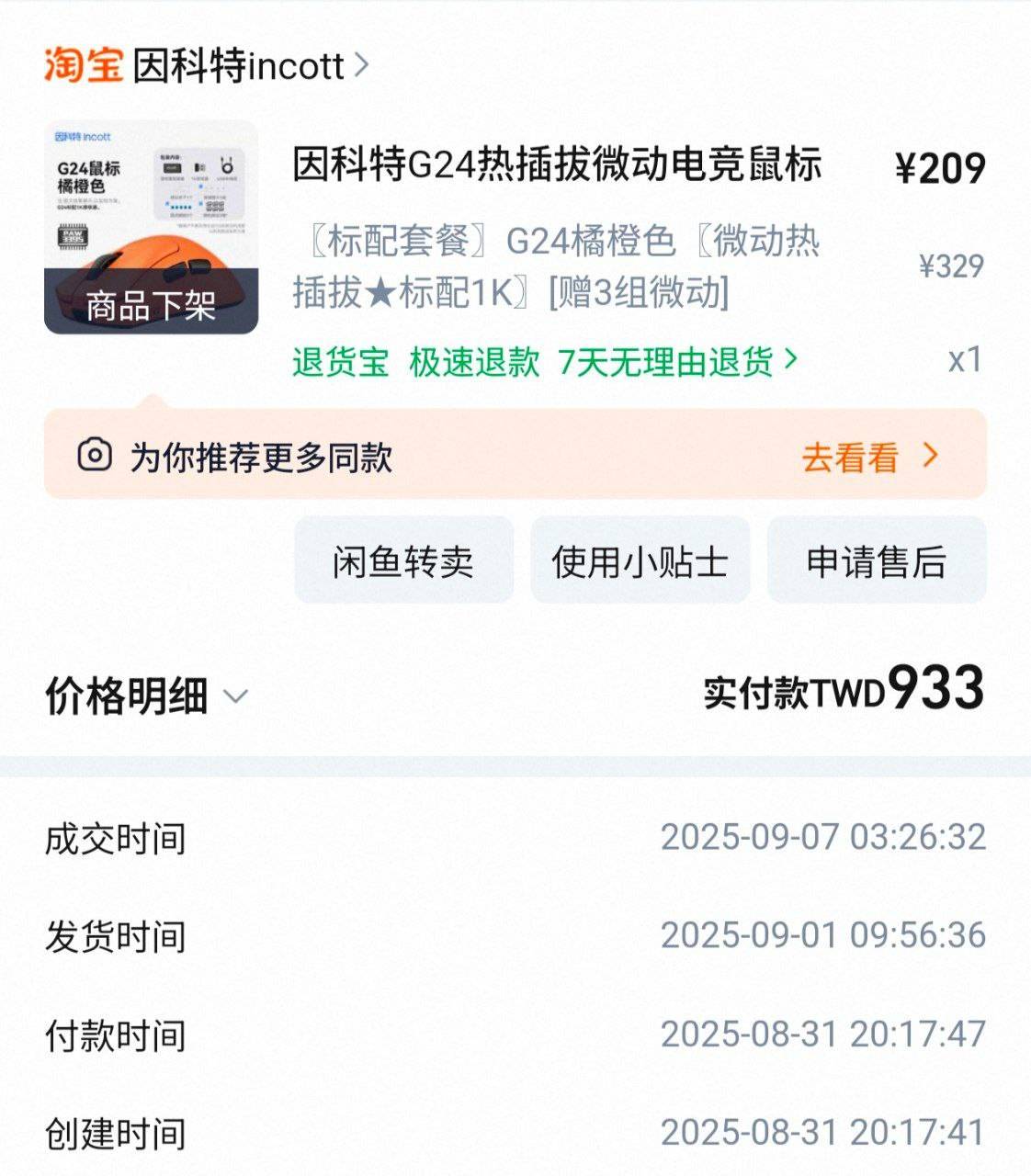Resell the item via 闲鱼转卖
Screen dimensions: 1031x1176
point(403,560)
